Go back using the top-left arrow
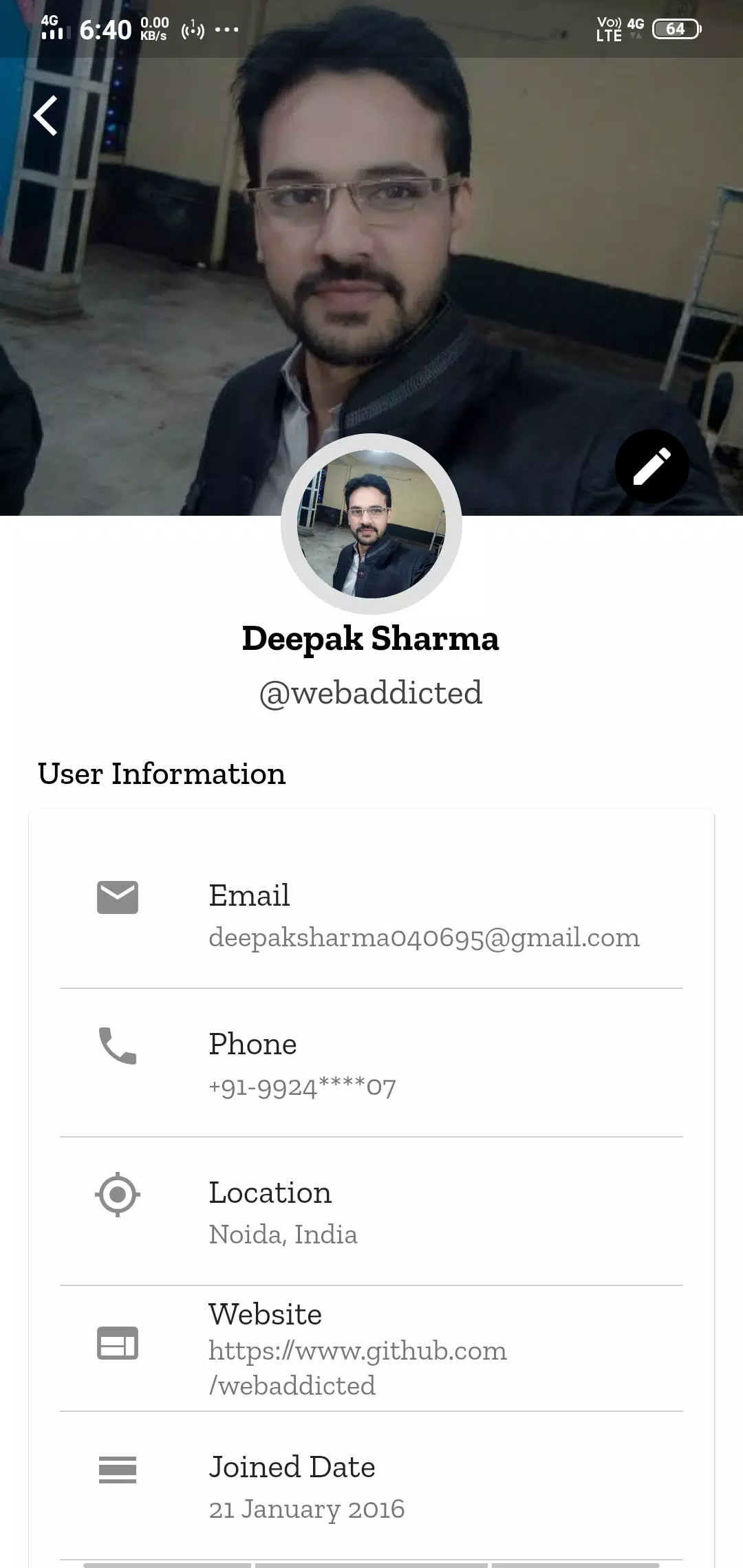The image size is (743, 1568). [45, 116]
